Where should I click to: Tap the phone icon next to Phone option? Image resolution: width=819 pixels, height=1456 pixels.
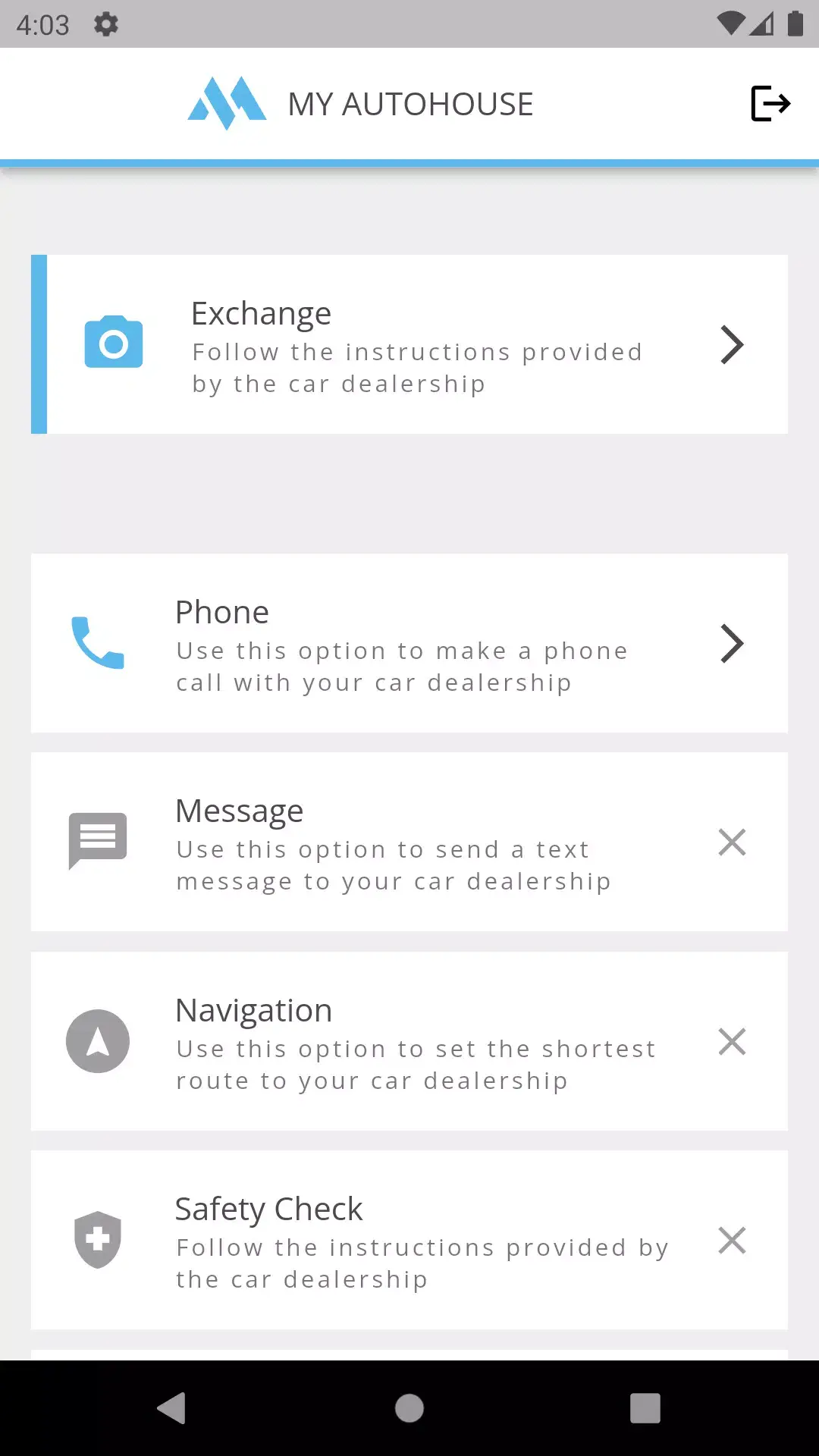pyautogui.click(x=98, y=644)
